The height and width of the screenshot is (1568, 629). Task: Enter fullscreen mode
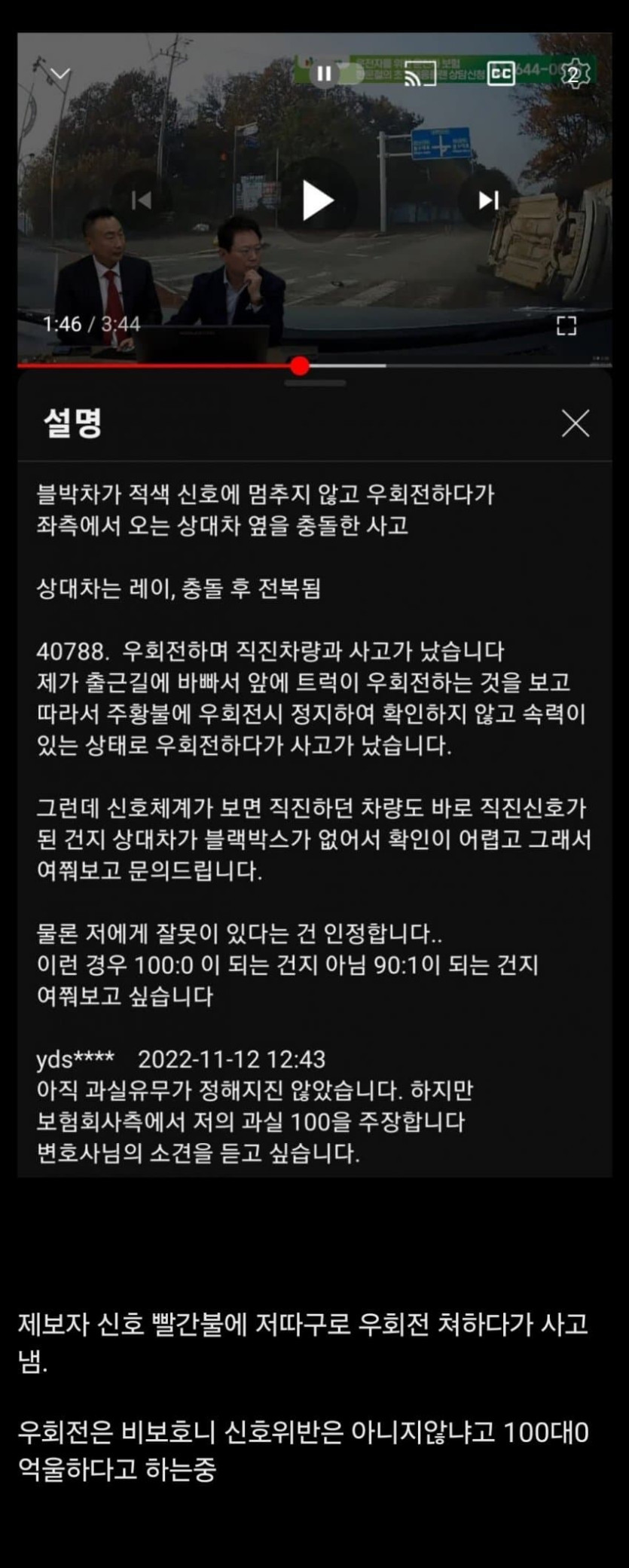(566, 326)
